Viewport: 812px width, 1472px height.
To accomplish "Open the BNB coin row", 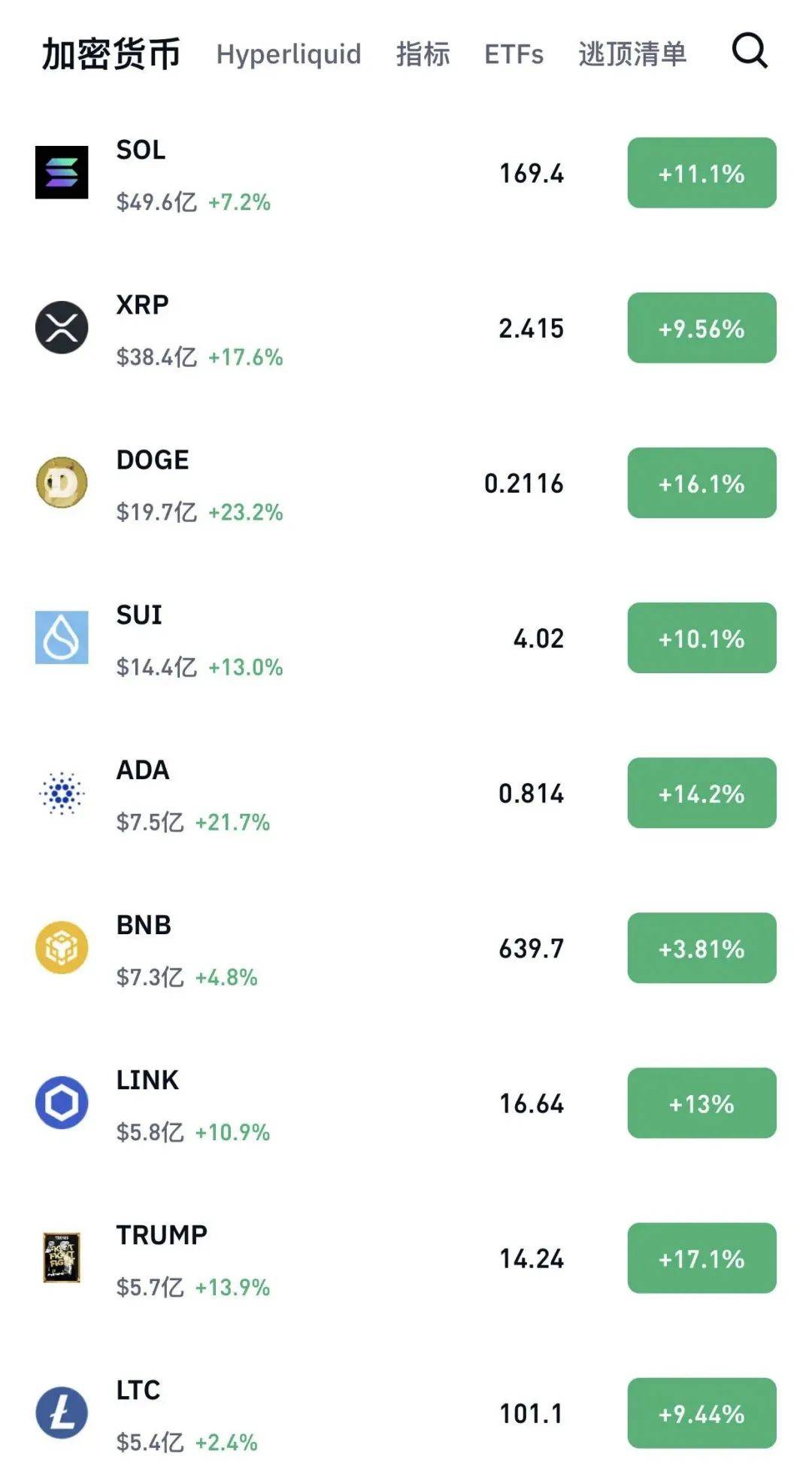I will click(301, 948).
